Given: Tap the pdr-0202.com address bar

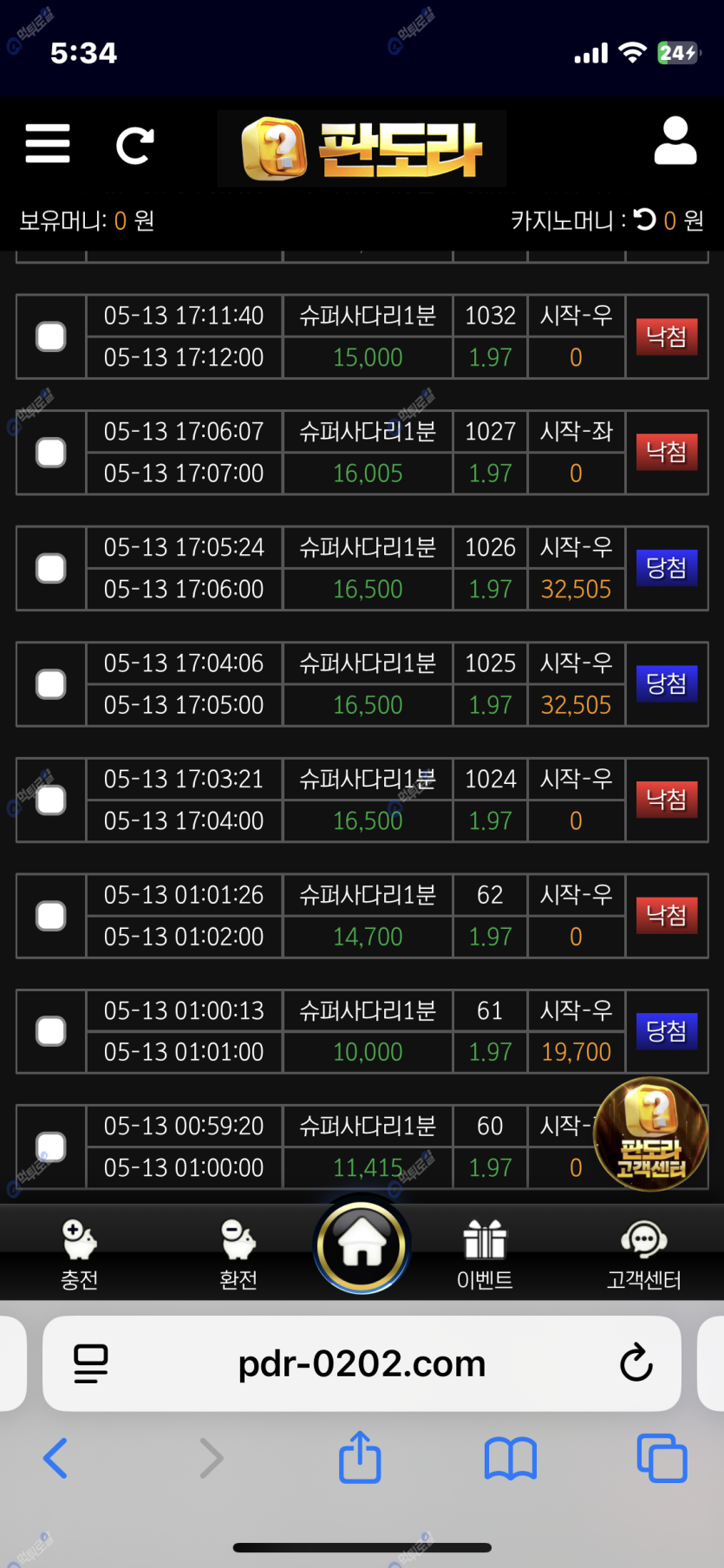Looking at the screenshot, I should click(362, 1364).
